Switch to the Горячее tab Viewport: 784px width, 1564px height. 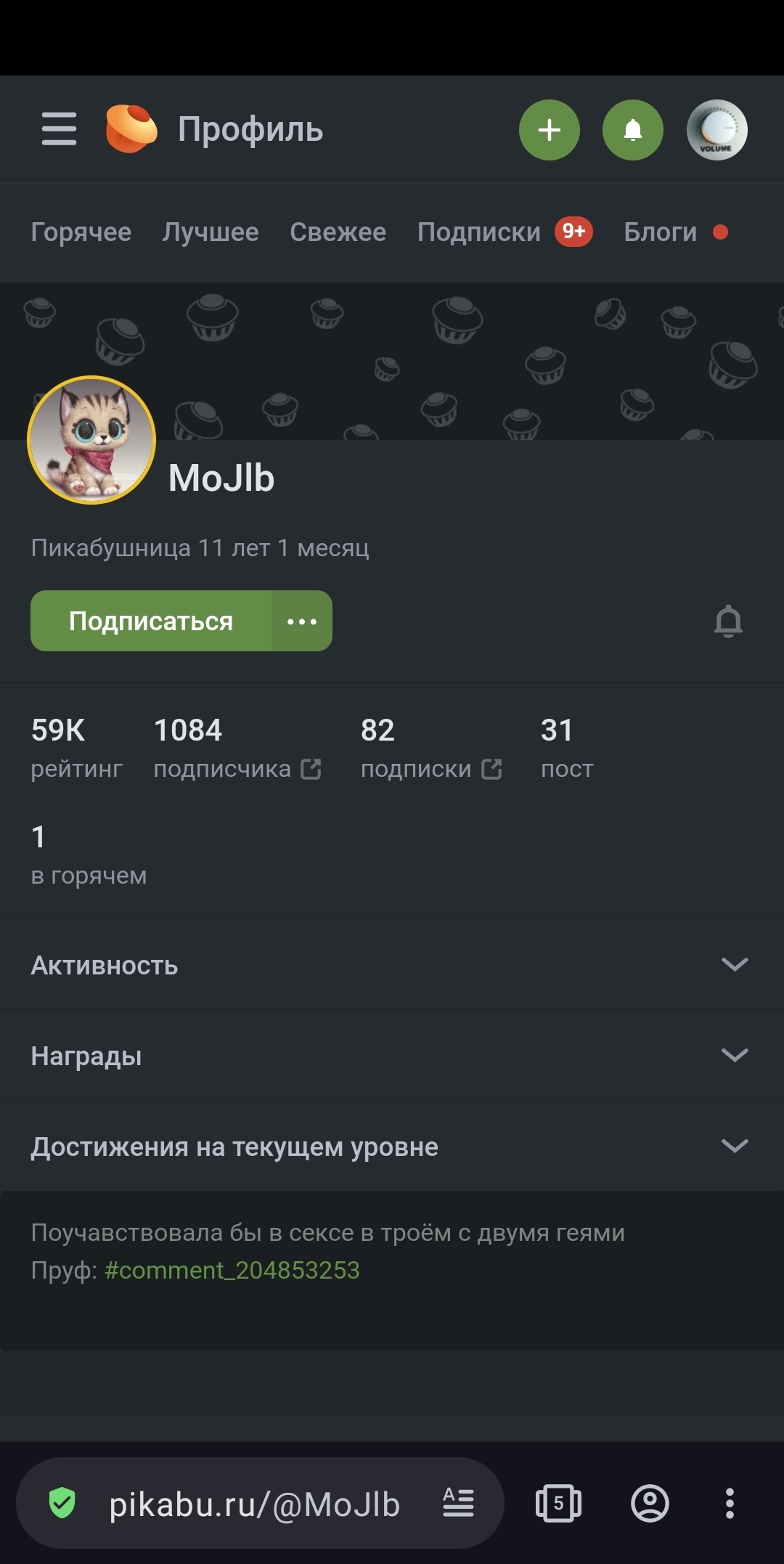[81, 232]
